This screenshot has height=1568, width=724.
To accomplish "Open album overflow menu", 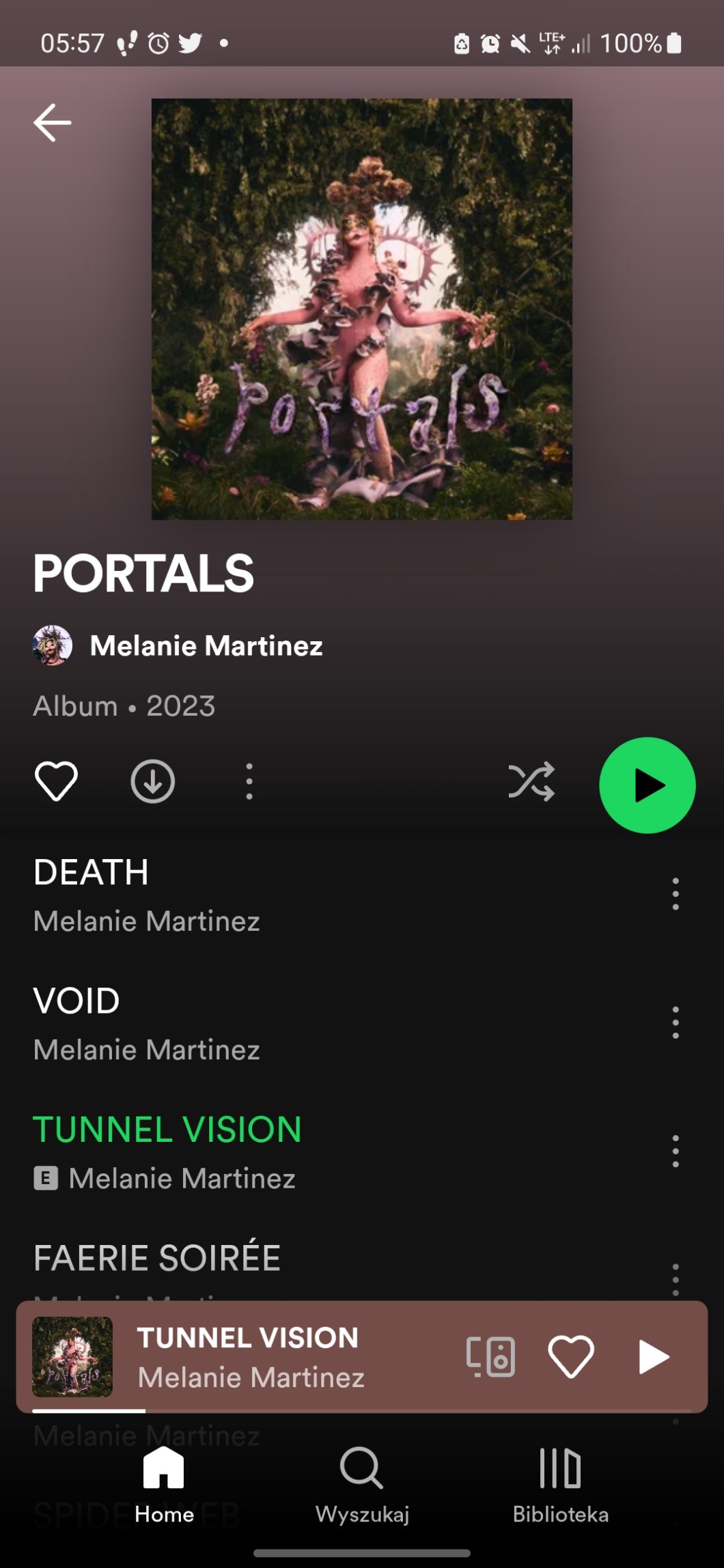I will click(x=249, y=781).
